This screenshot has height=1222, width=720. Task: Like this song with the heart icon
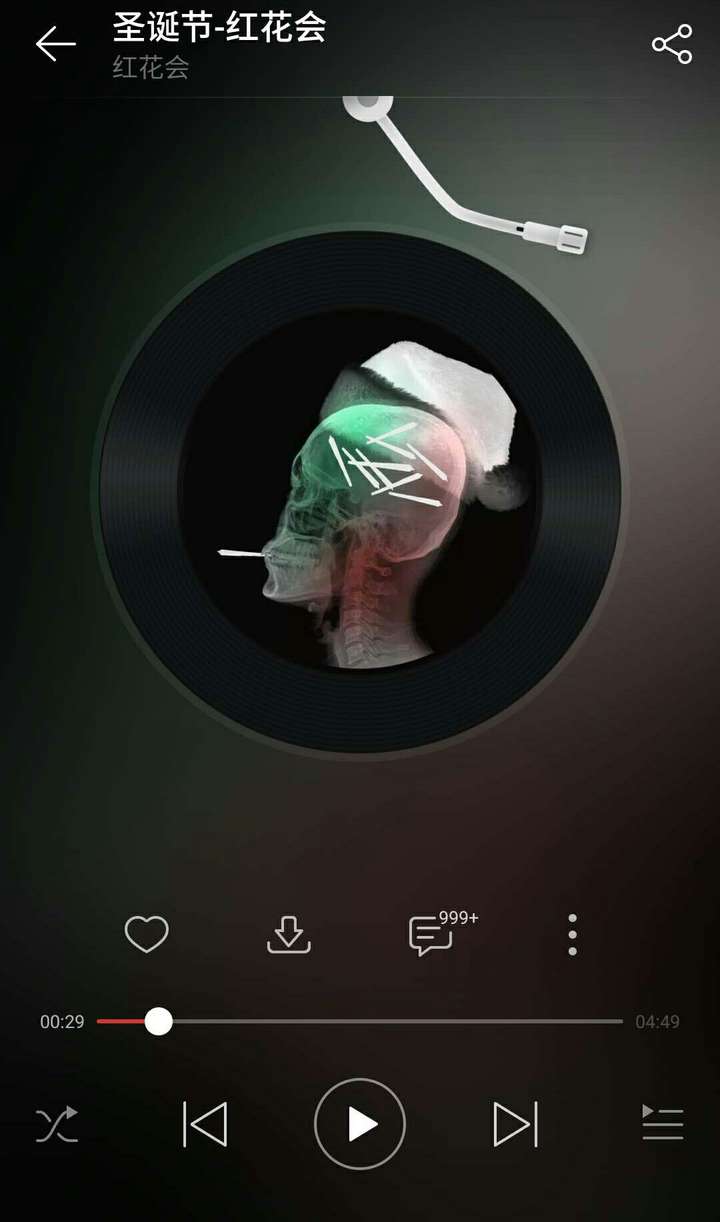coord(146,935)
